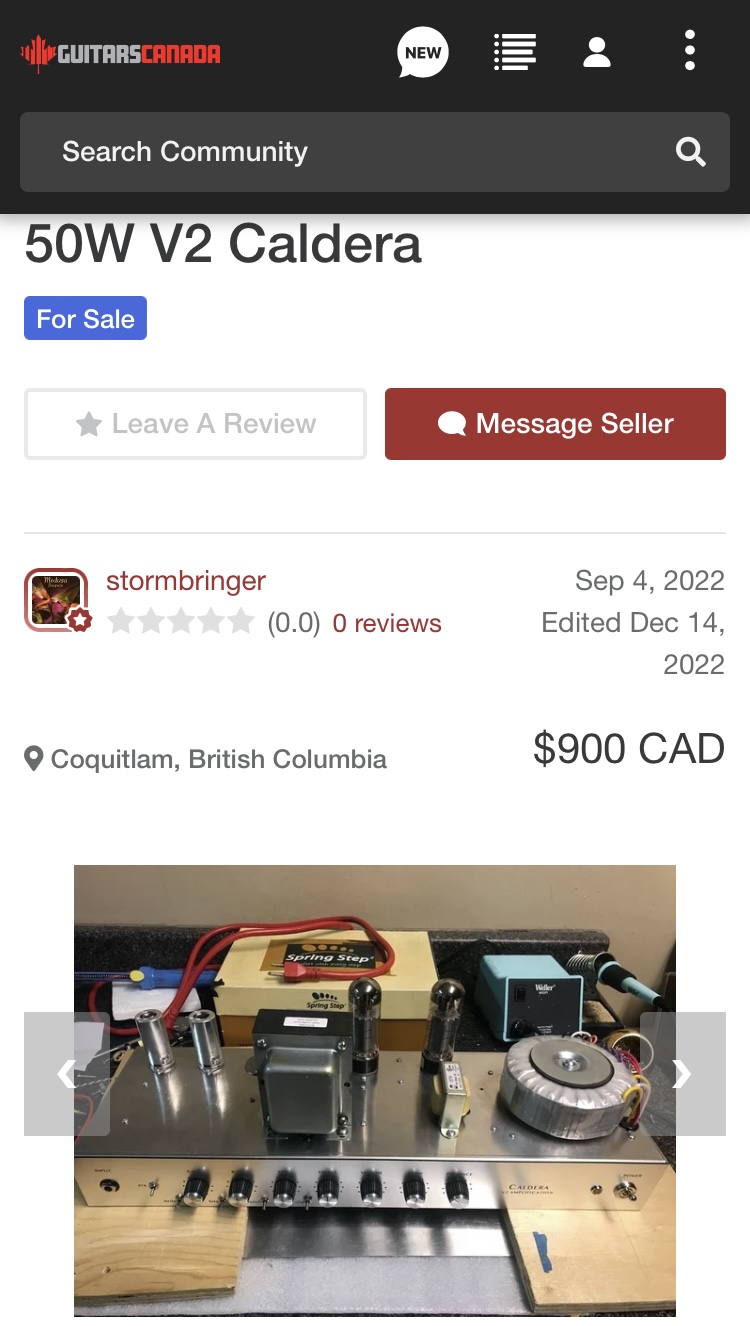Open the forum list icon
Screen dimensions: 750x1326
click(x=515, y=52)
